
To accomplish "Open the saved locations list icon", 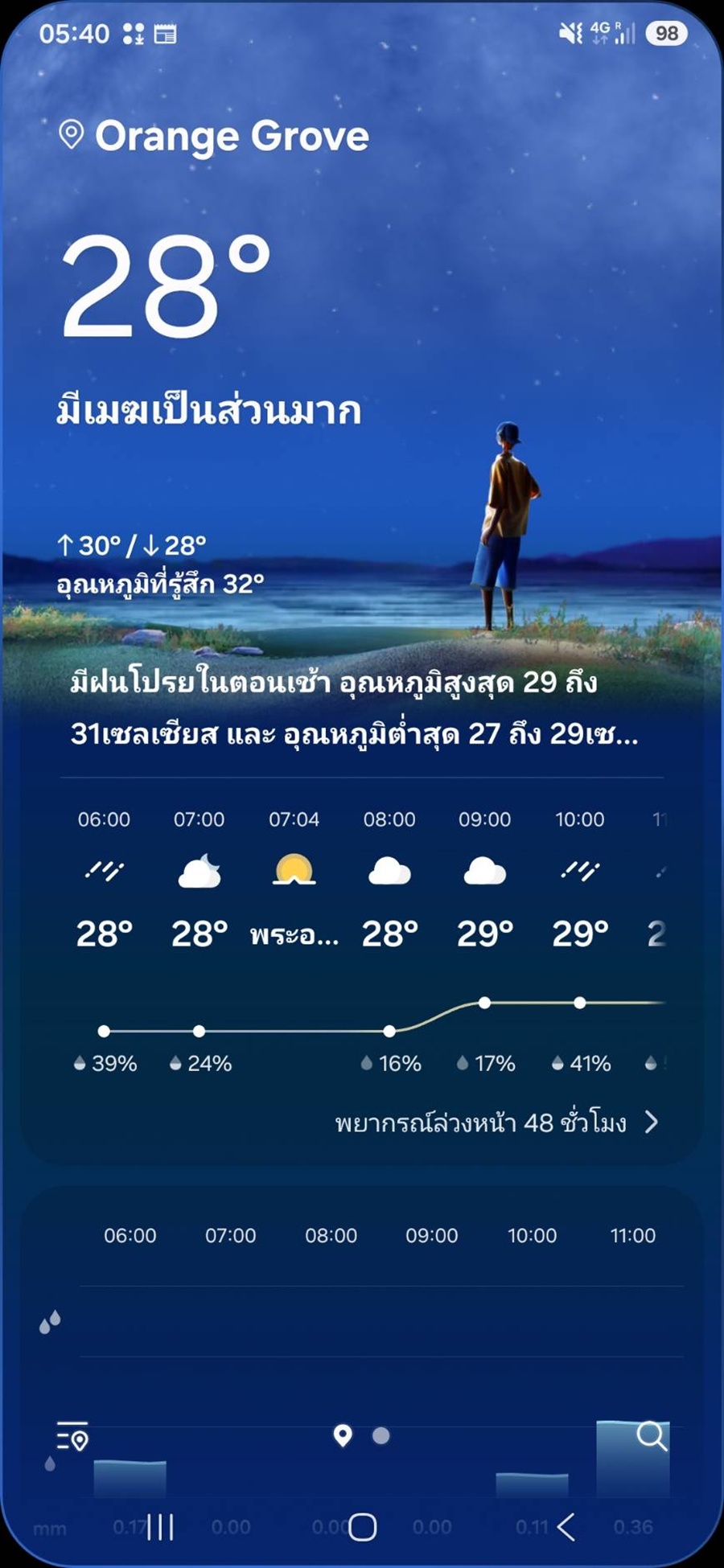I will pos(72,1436).
